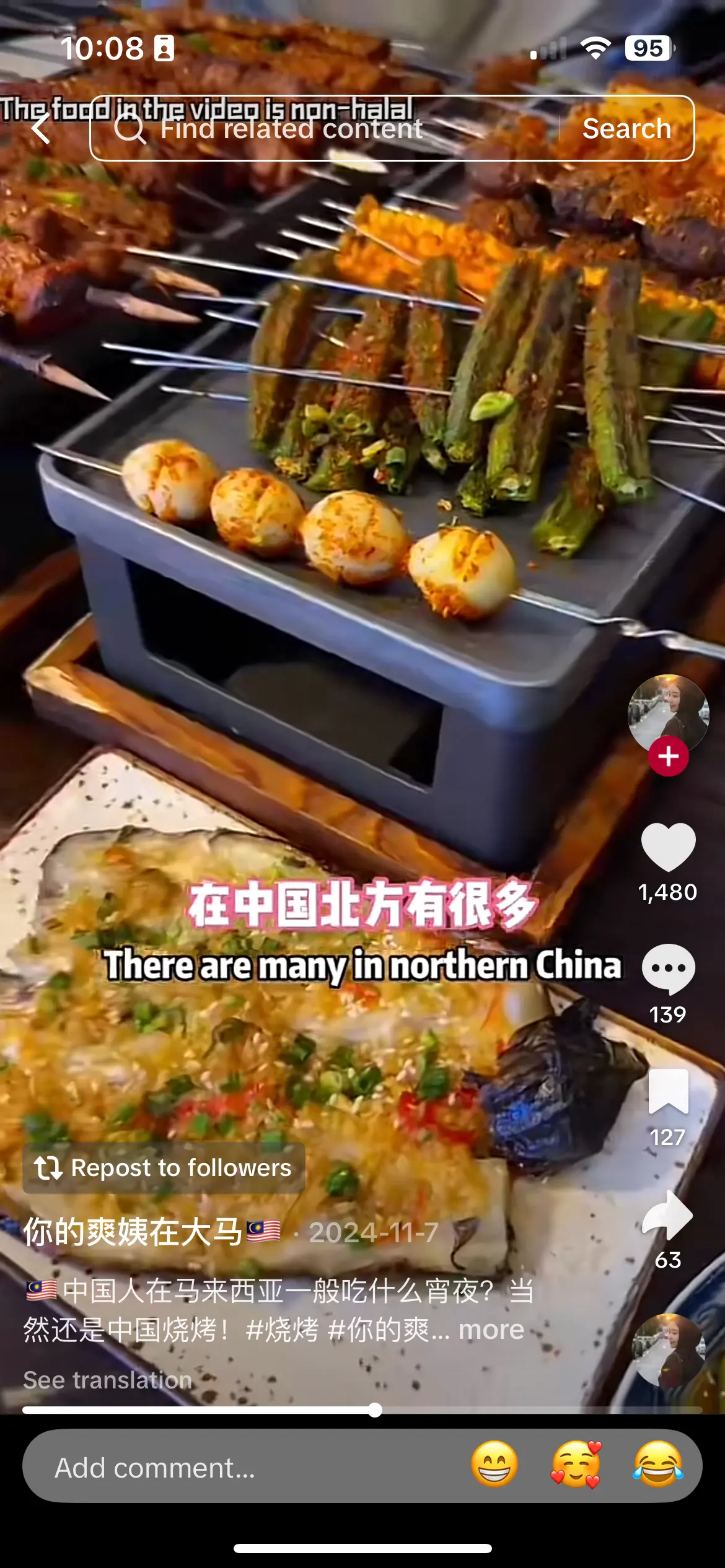Like this video with the heart icon
The image size is (725, 1568).
point(667,846)
